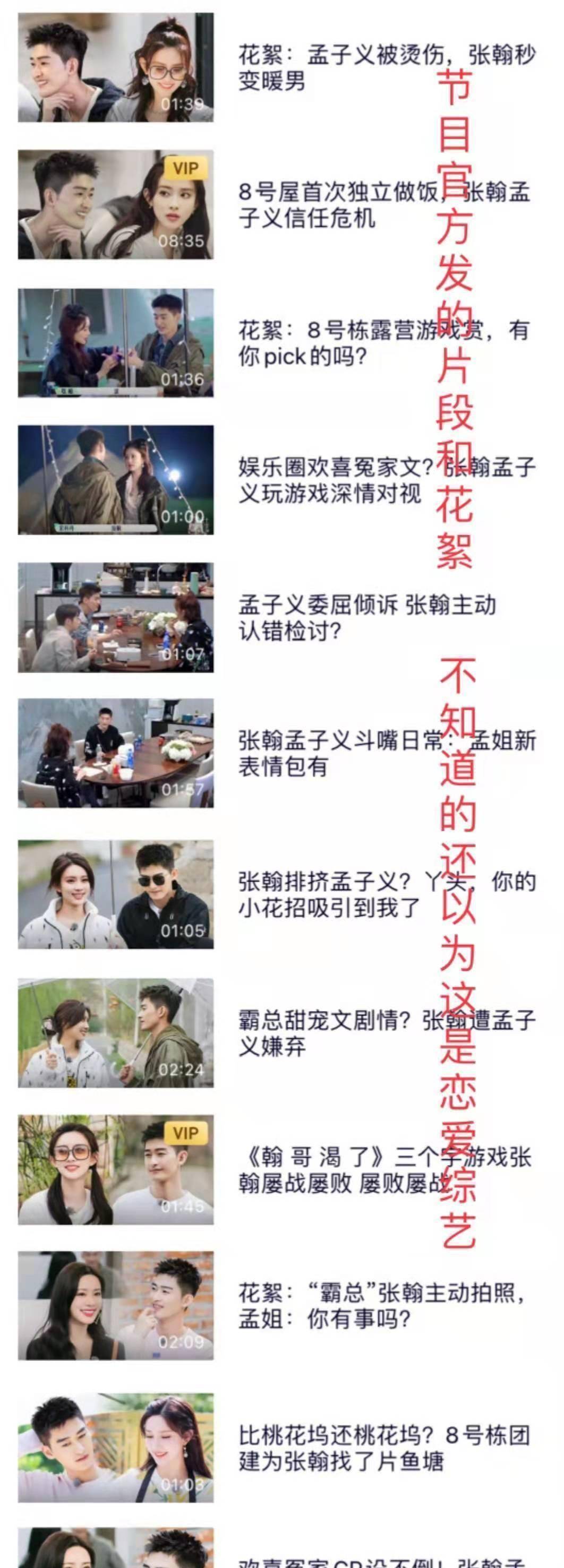Play the "花絮：孟子义被烫伤" video thumbnail
564x1568 pixels.
tap(116, 67)
